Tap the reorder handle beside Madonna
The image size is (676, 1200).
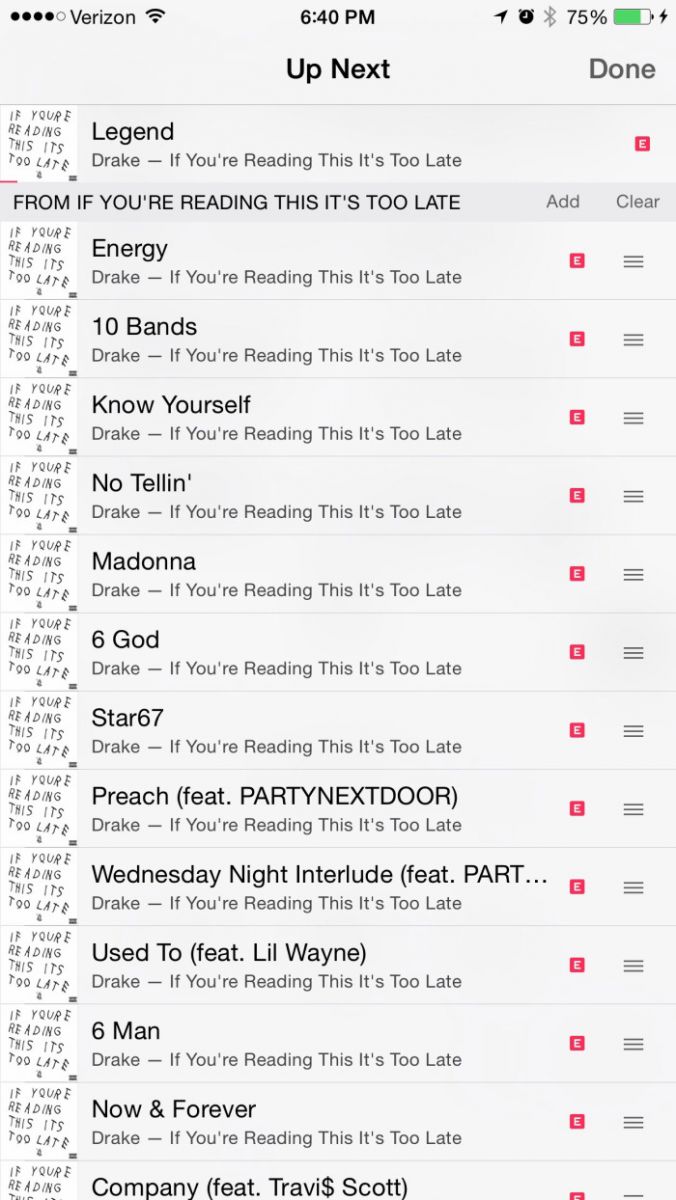[633, 574]
